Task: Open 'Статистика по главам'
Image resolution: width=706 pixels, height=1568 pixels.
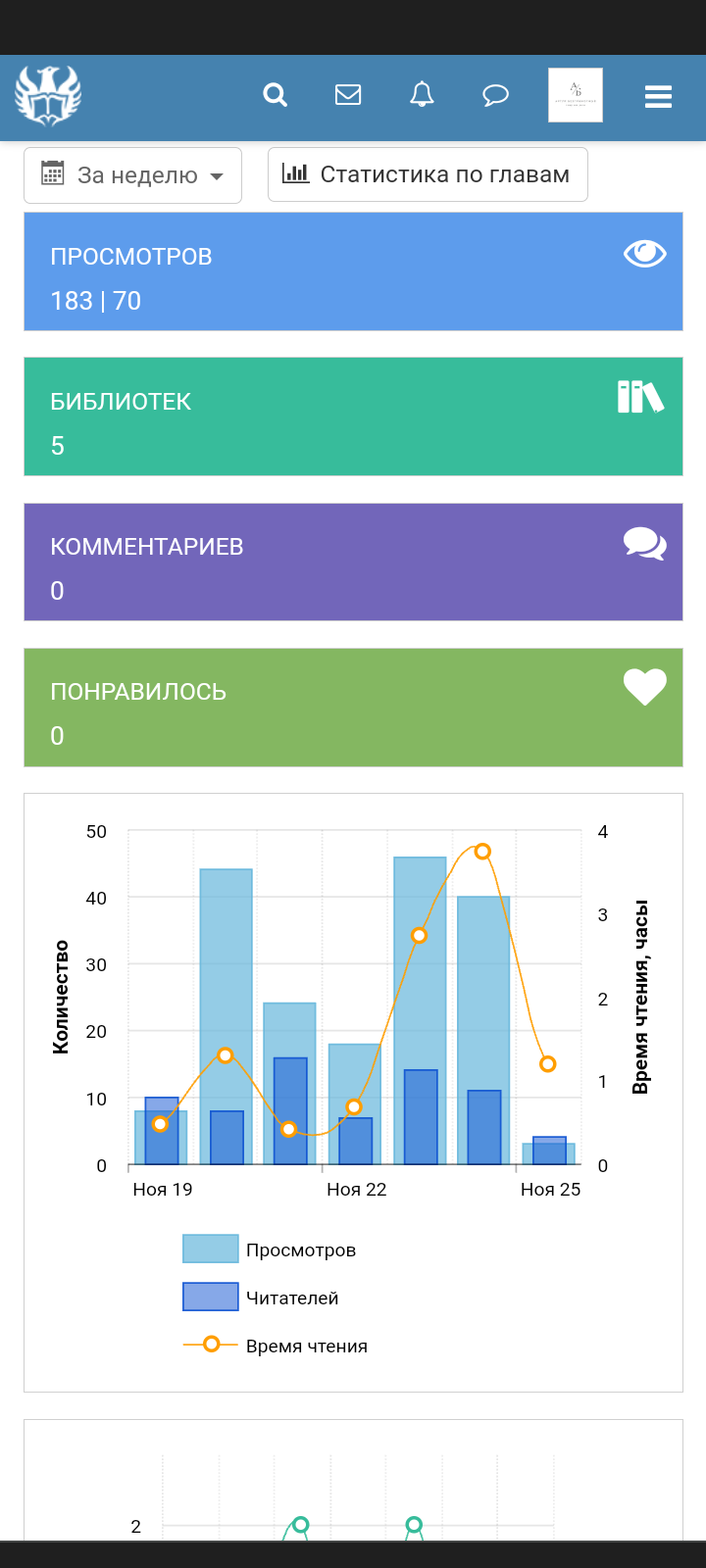Action: pos(428,174)
